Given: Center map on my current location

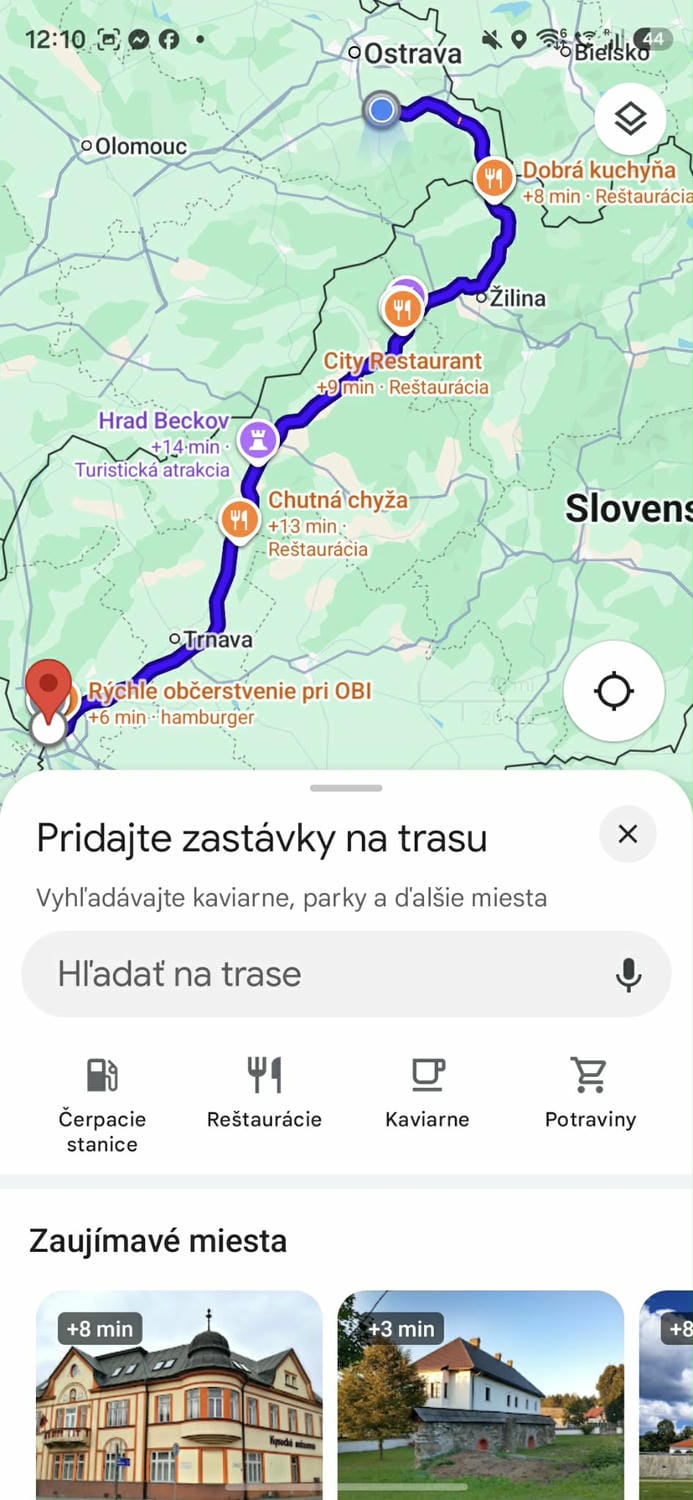Looking at the screenshot, I should (613, 691).
